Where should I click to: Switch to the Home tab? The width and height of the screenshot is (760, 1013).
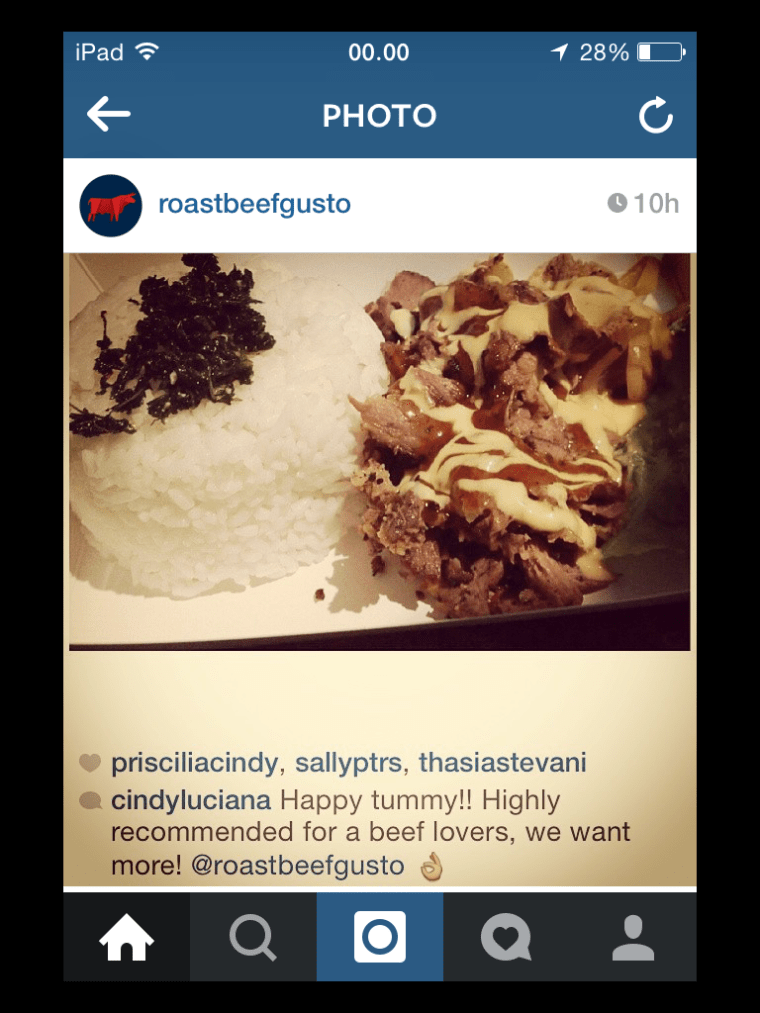point(127,938)
